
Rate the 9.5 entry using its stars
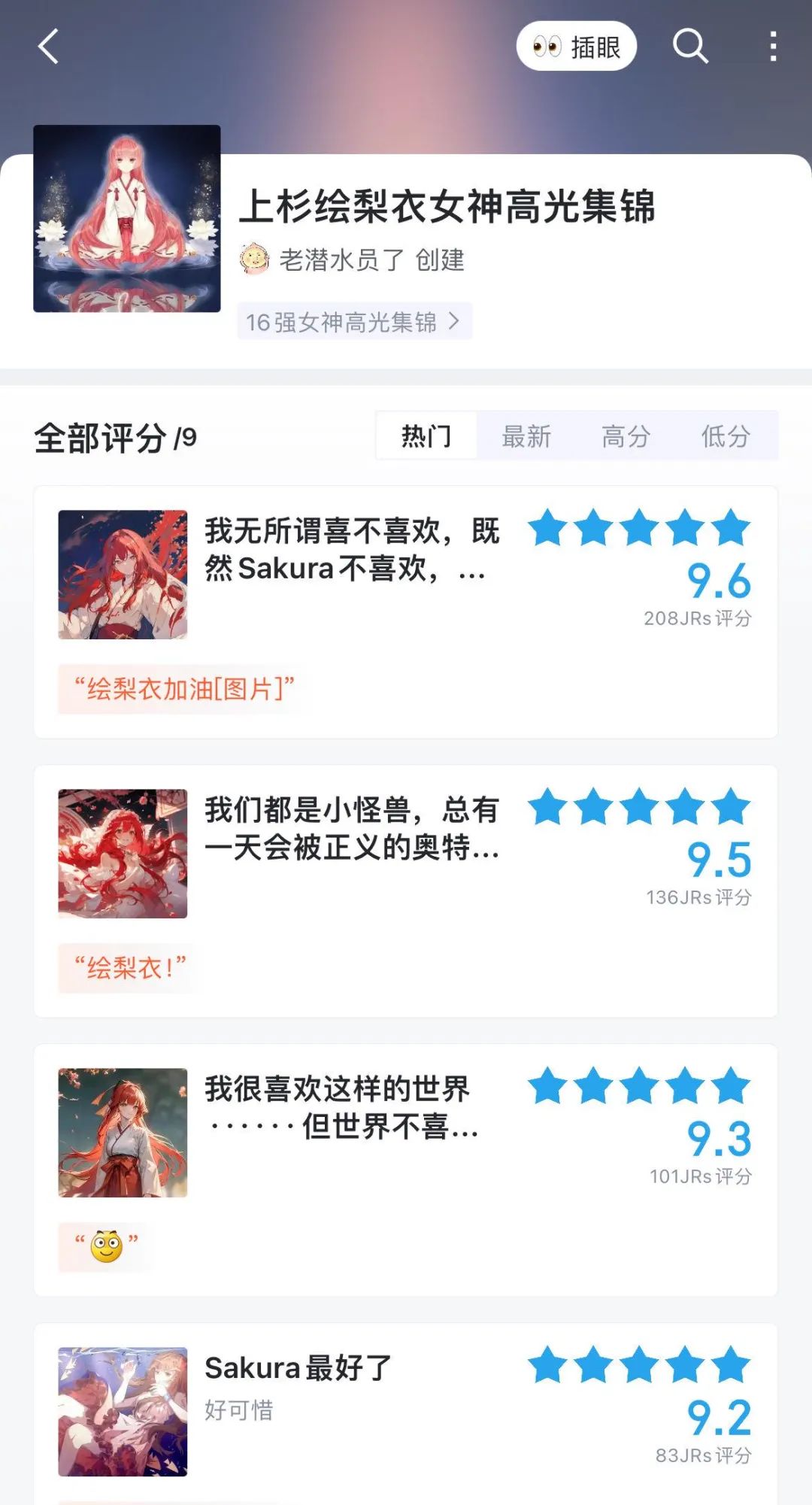click(x=639, y=807)
